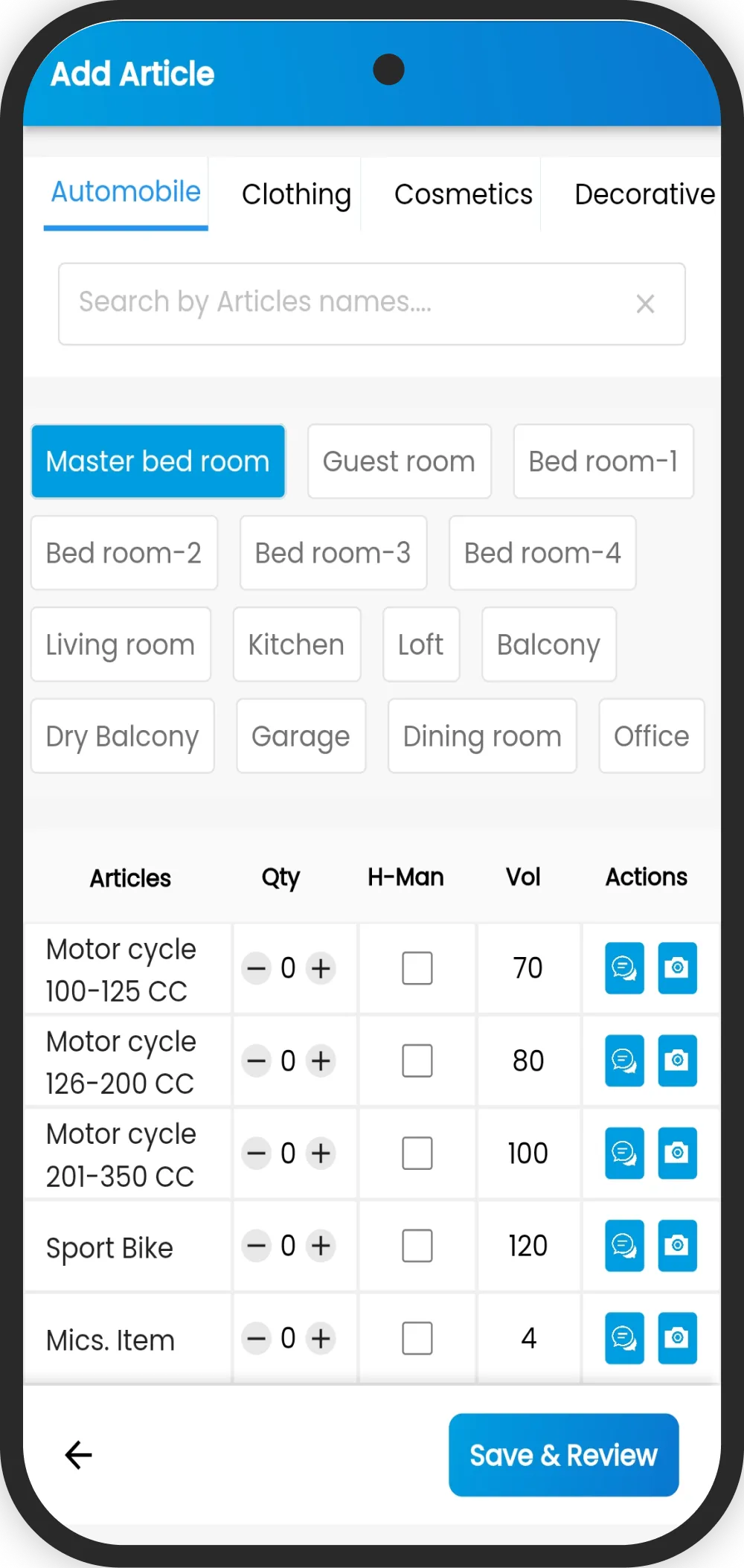Viewport: 744px width, 1568px height.
Task: Focus the Search by Articles names field
Action: pyautogui.click(x=342, y=303)
